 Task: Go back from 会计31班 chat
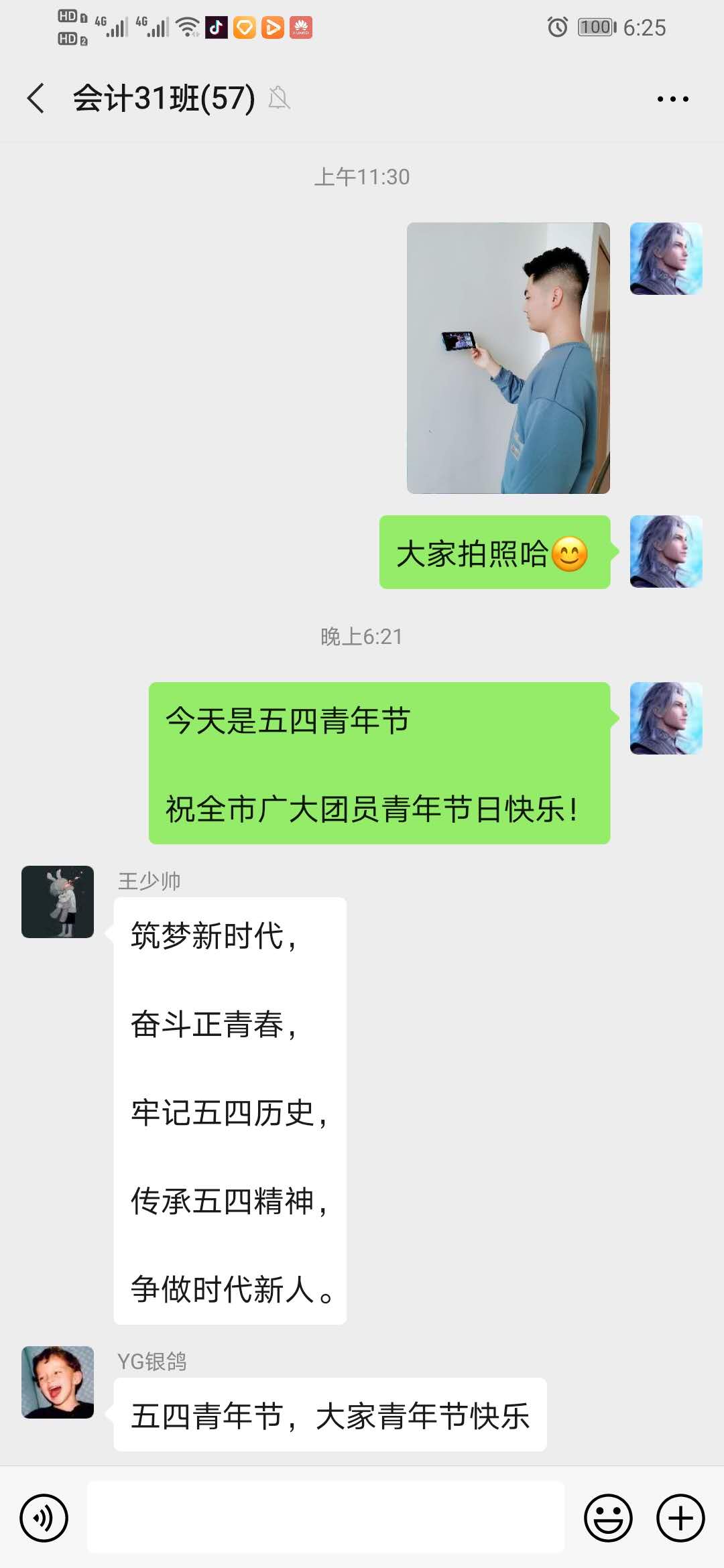36,99
